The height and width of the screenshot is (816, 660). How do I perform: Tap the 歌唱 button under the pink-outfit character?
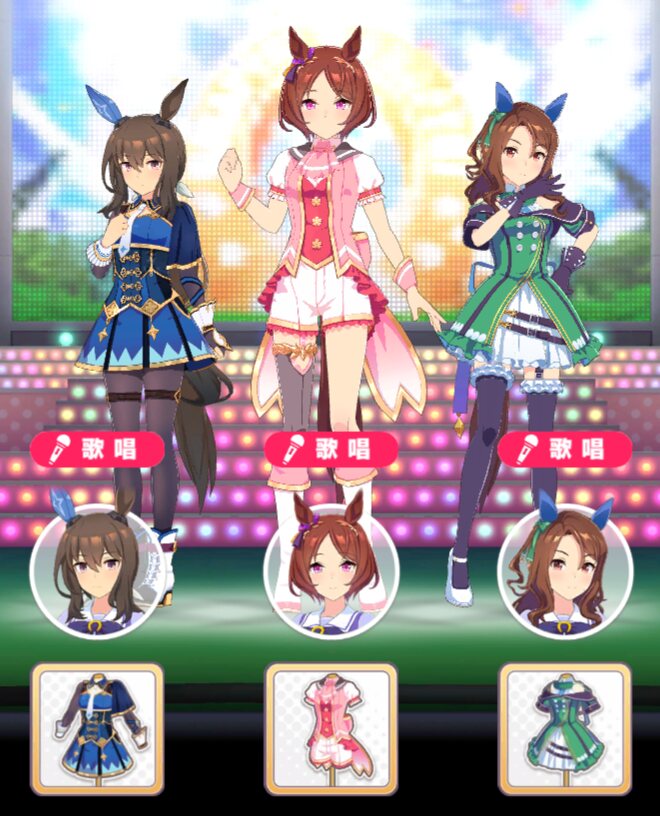click(x=331, y=449)
